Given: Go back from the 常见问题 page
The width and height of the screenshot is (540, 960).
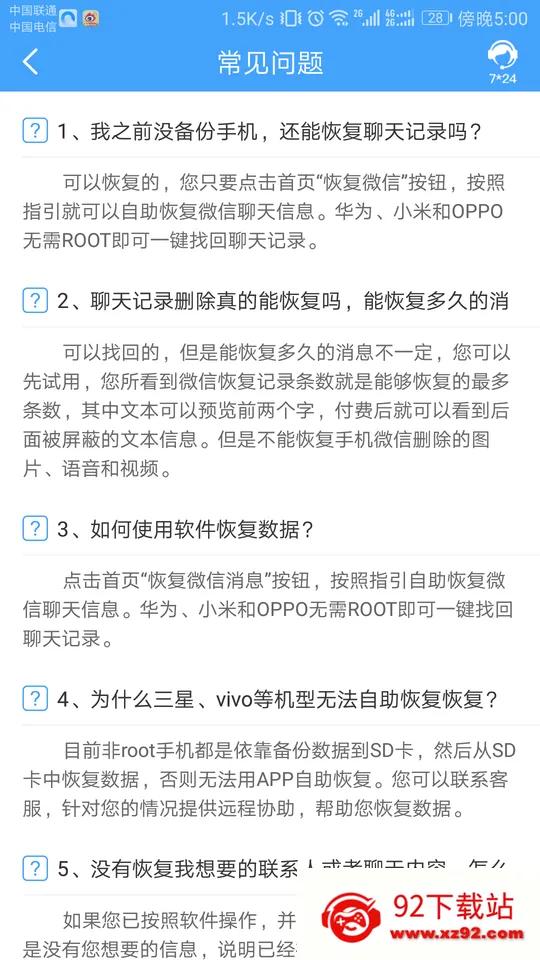Looking at the screenshot, I should [30, 62].
